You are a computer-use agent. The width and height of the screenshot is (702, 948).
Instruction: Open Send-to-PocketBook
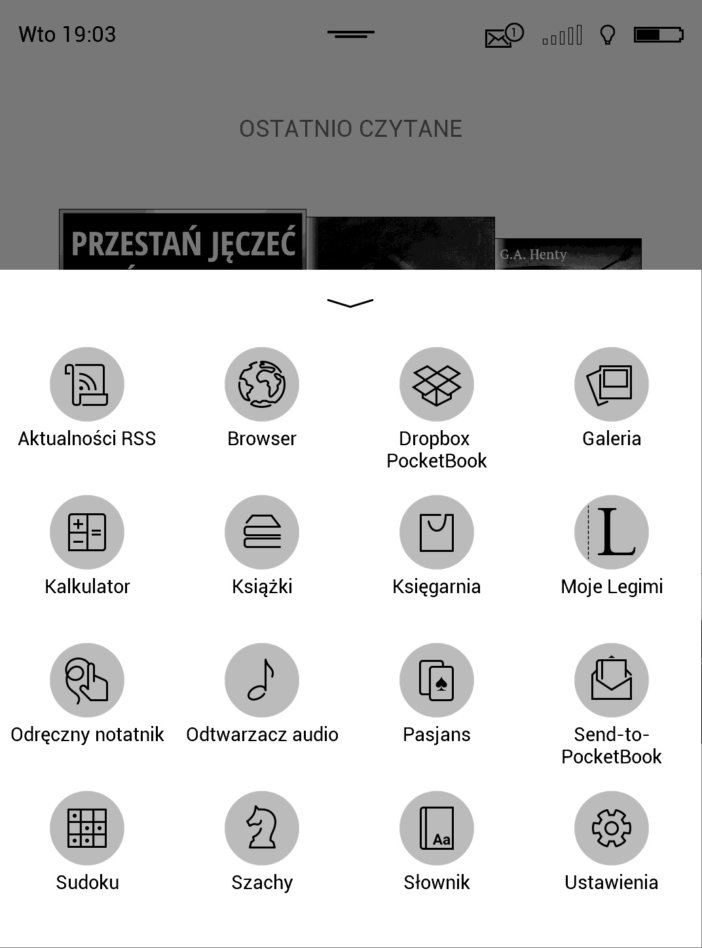(x=611, y=681)
